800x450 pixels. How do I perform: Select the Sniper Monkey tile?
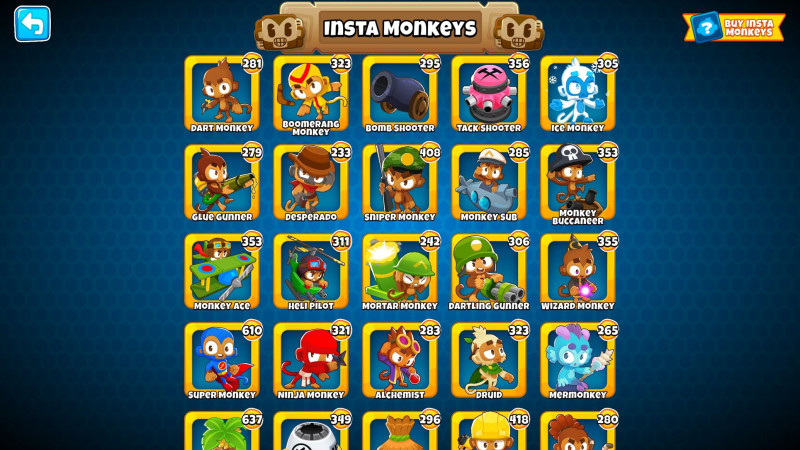pyautogui.click(x=400, y=183)
